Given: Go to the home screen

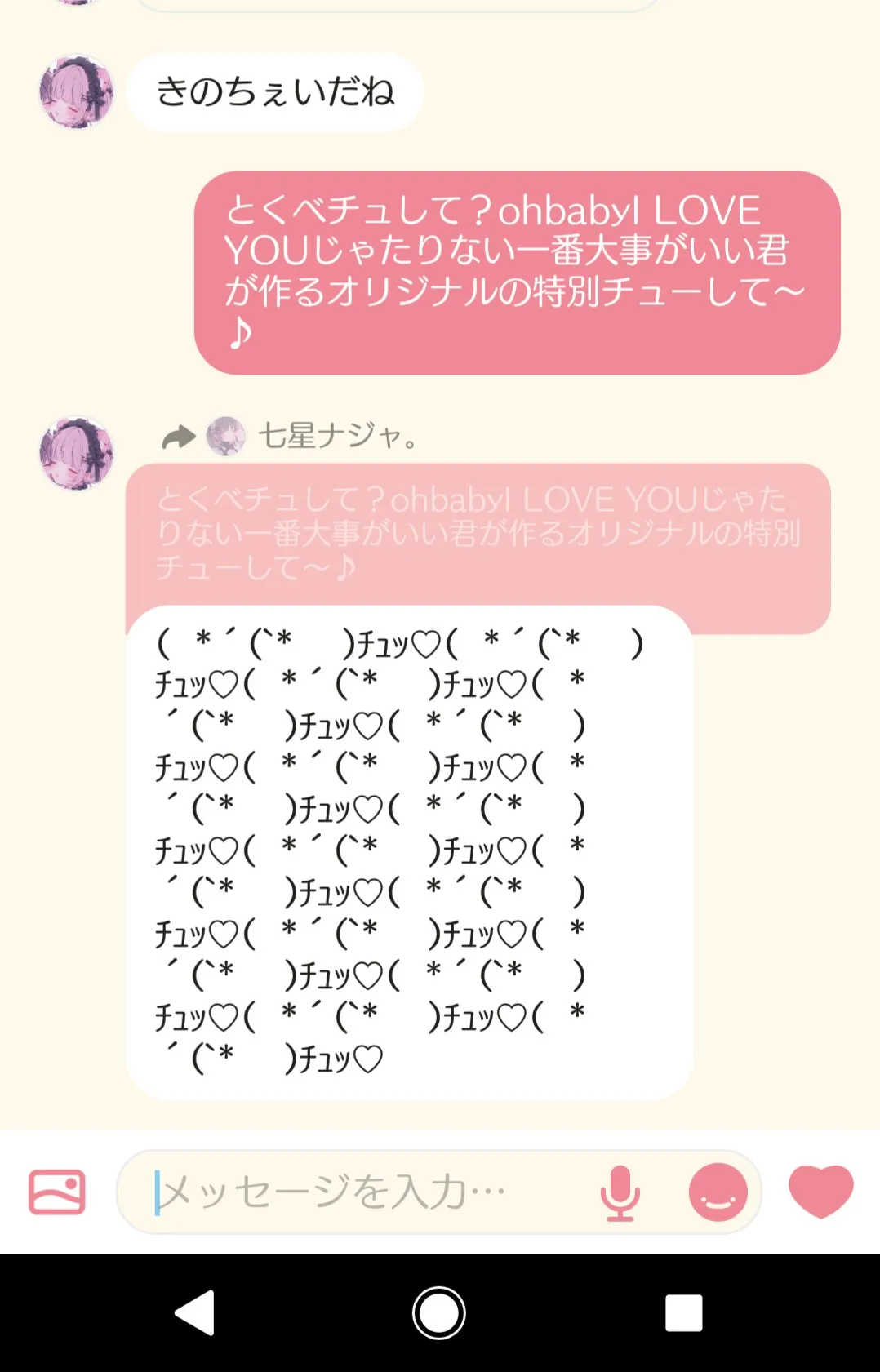Looking at the screenshot, I should 439,1313.
